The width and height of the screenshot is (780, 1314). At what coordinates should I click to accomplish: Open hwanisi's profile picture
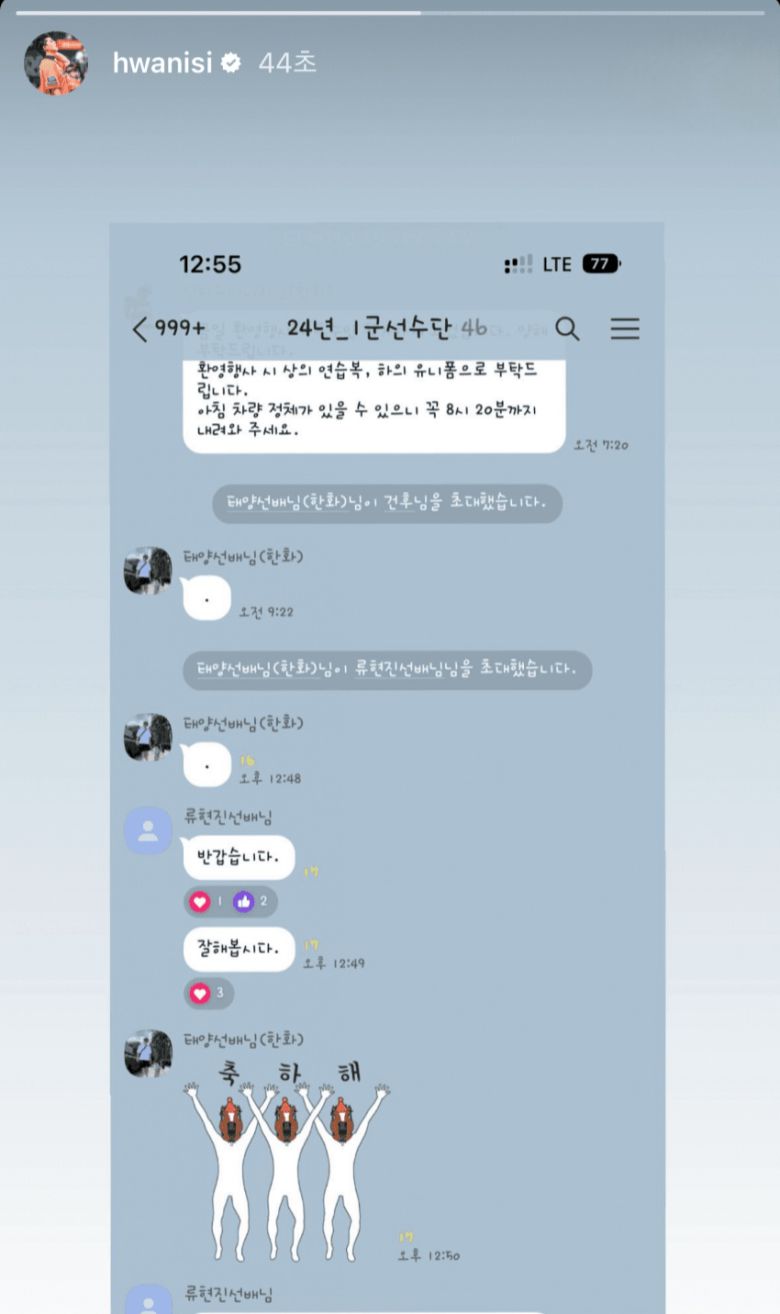pyautogui.click(x=56, y=63)
